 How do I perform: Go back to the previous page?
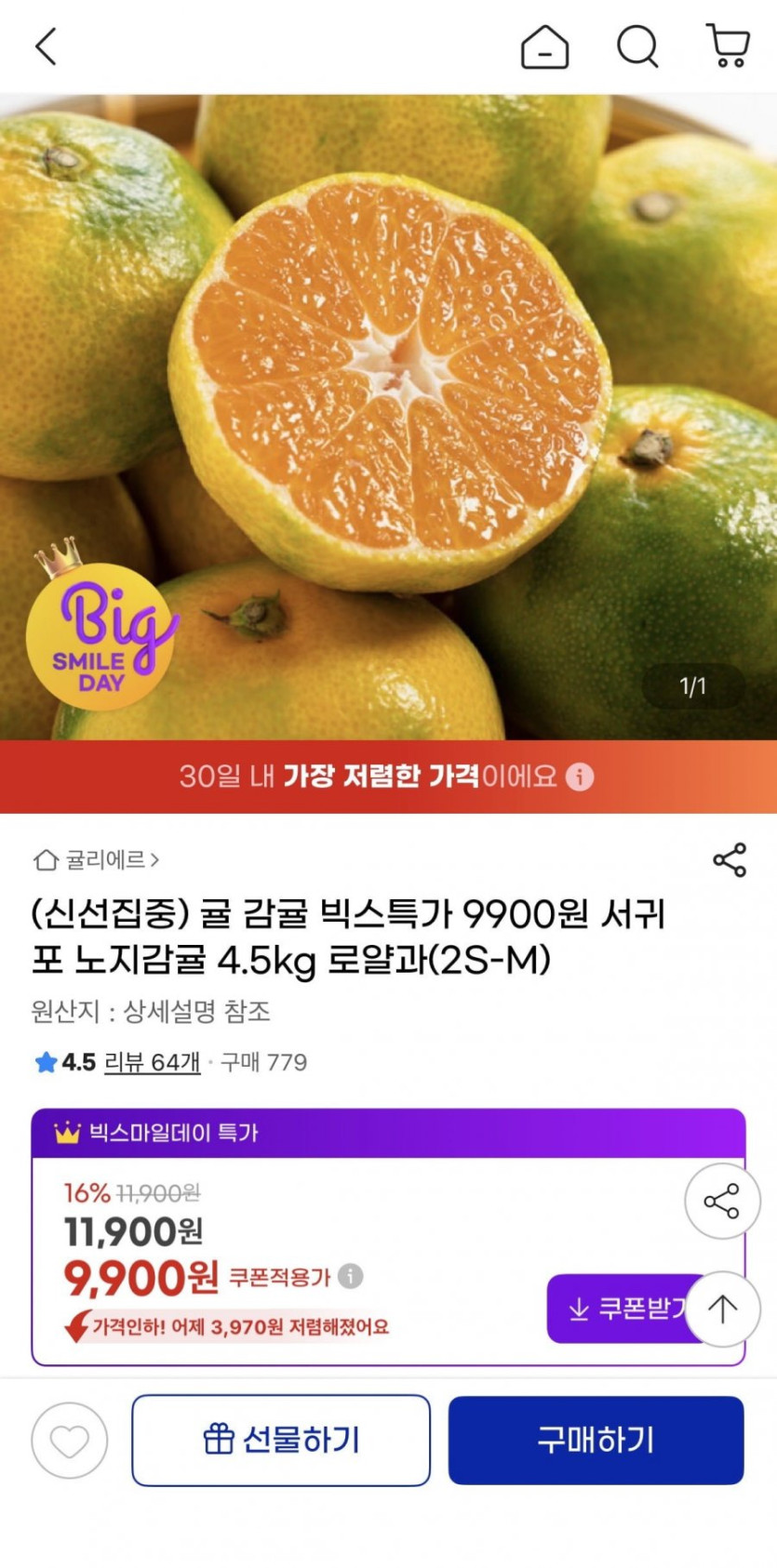point(47,47)
